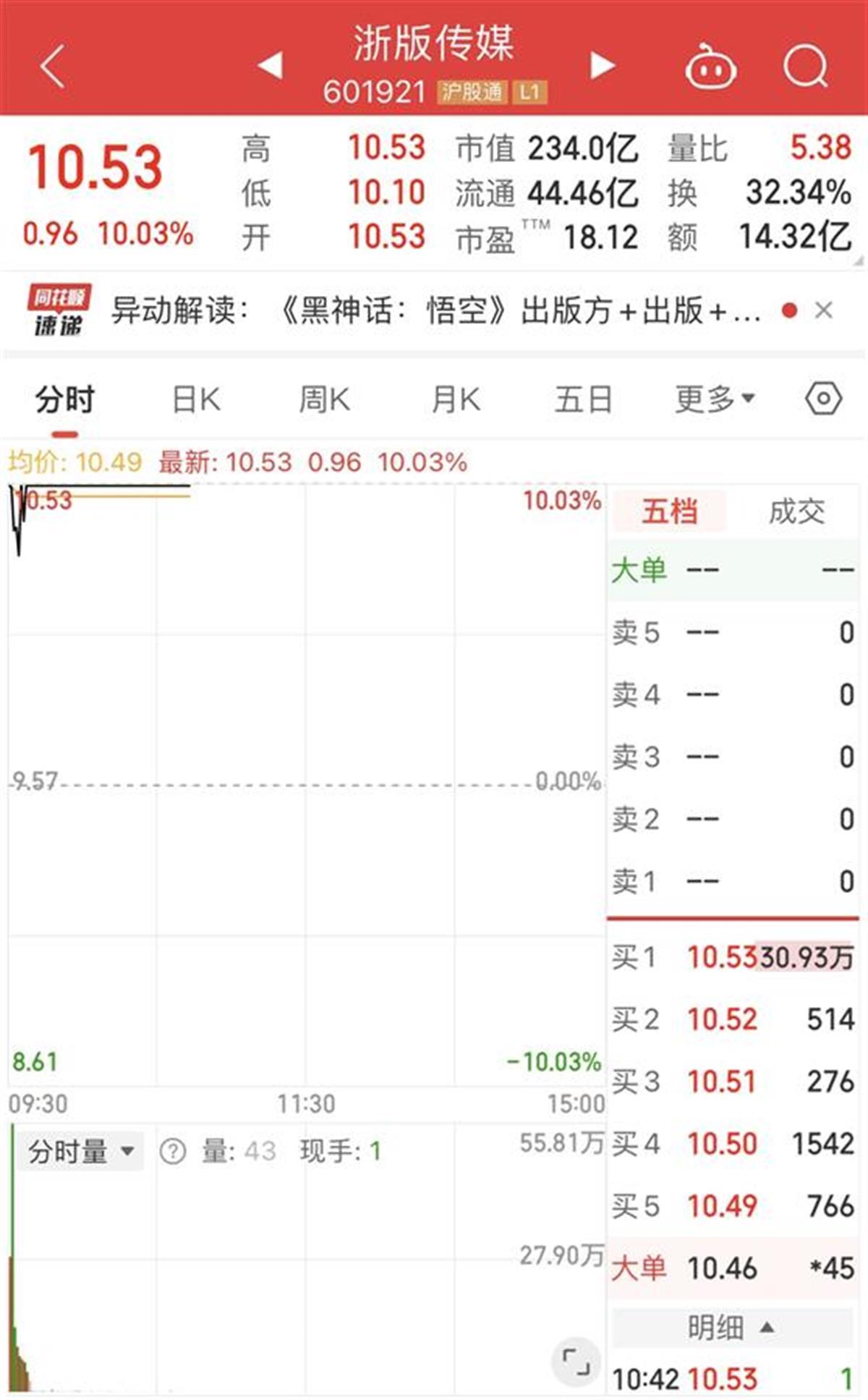Switch to the 周K chart tab

pos(325,399)
